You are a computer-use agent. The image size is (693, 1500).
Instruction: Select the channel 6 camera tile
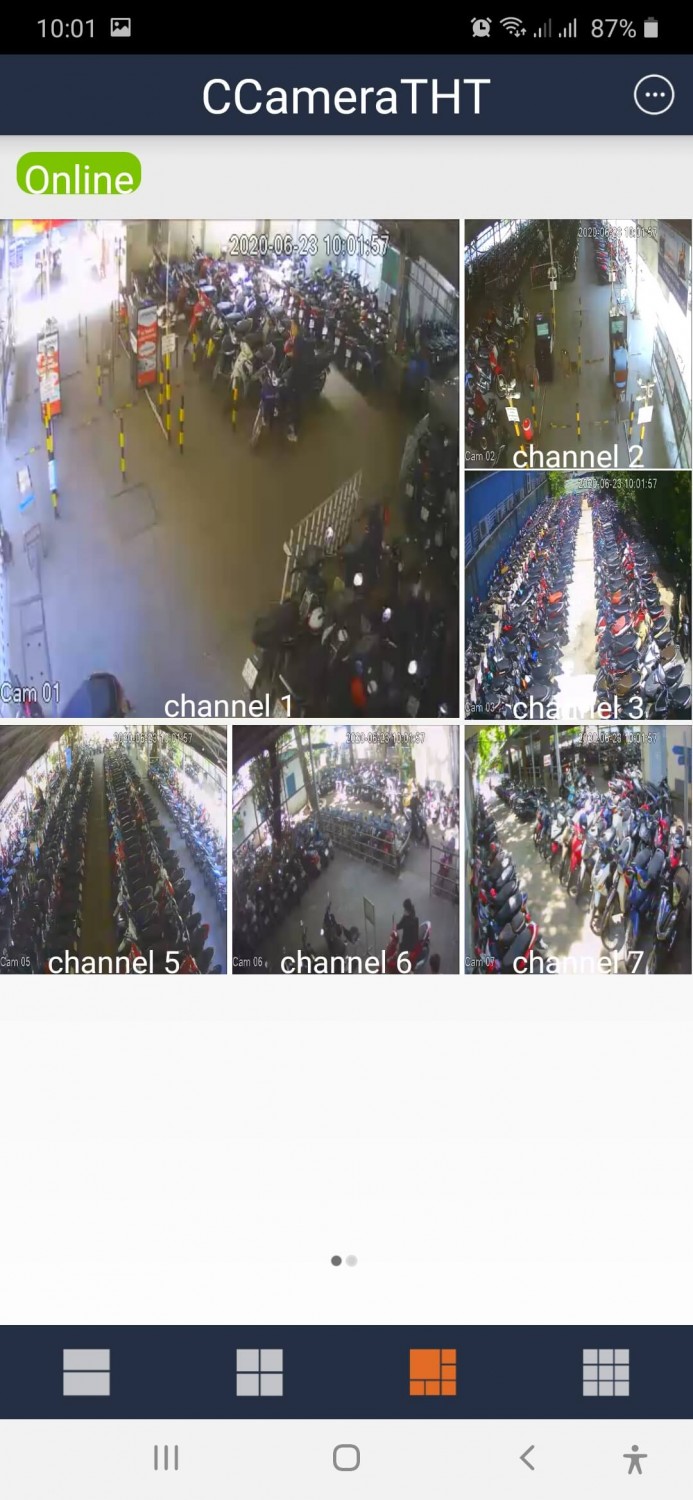(345, 849)
